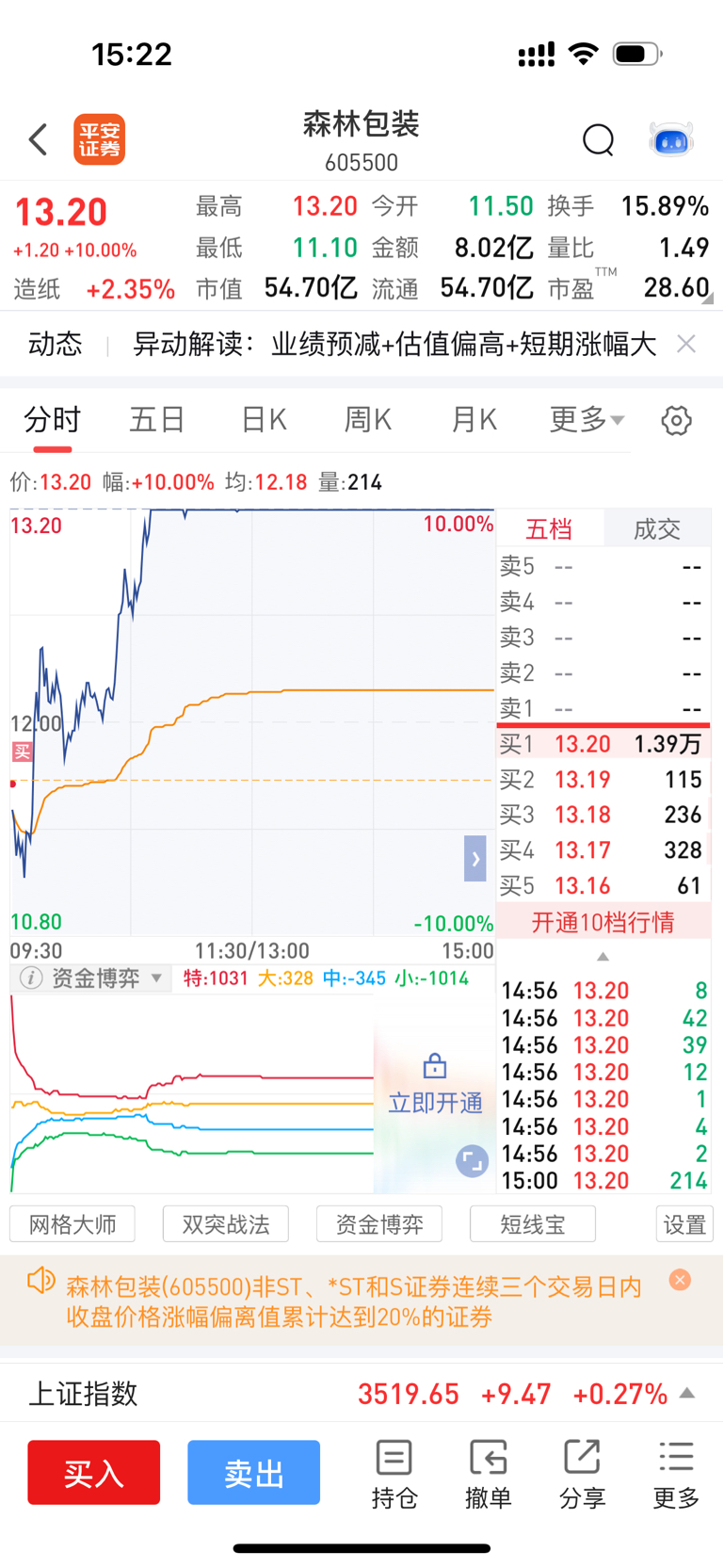This screenshot has width=724, height=1568.
Task: Switch to the 日K chart tab
Action: coord(264,419)
